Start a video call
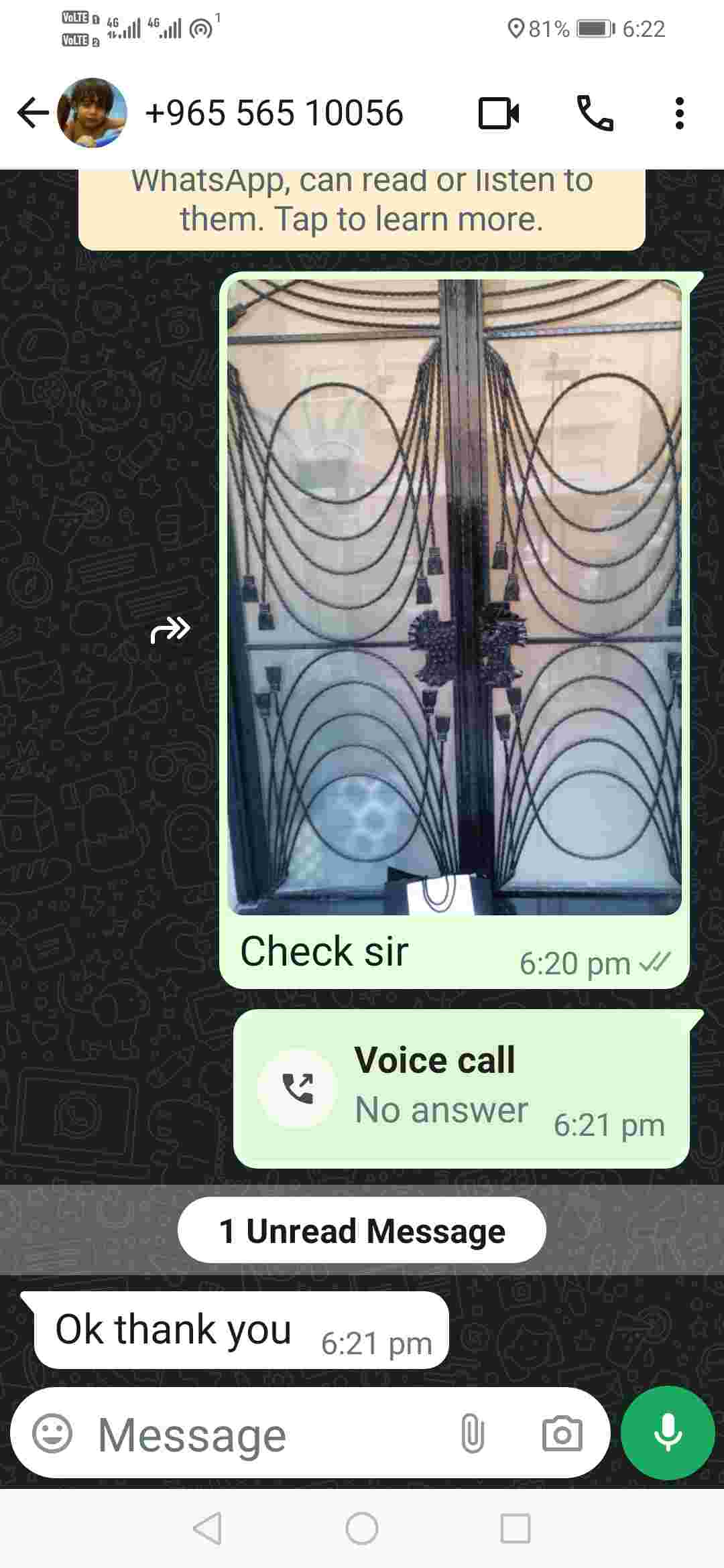724x1568 pixels. (x=498, y=113)
